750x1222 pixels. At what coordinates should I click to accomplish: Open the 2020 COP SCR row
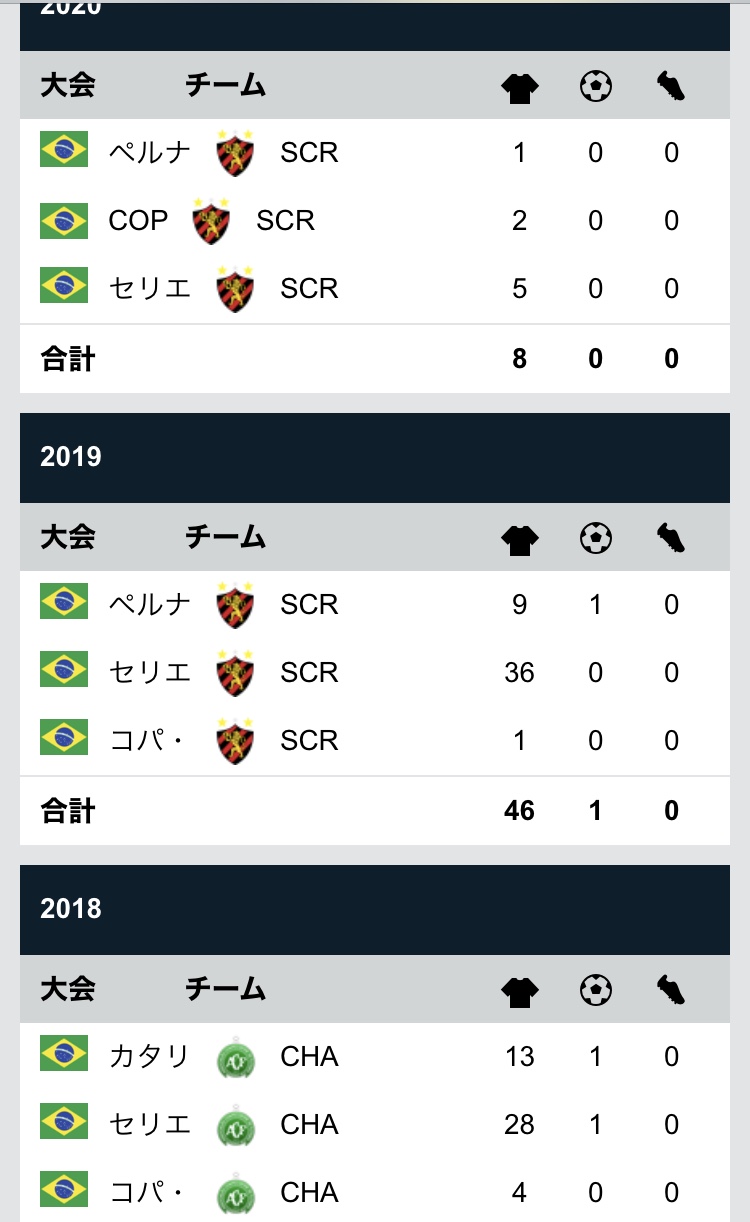[375, 220]
